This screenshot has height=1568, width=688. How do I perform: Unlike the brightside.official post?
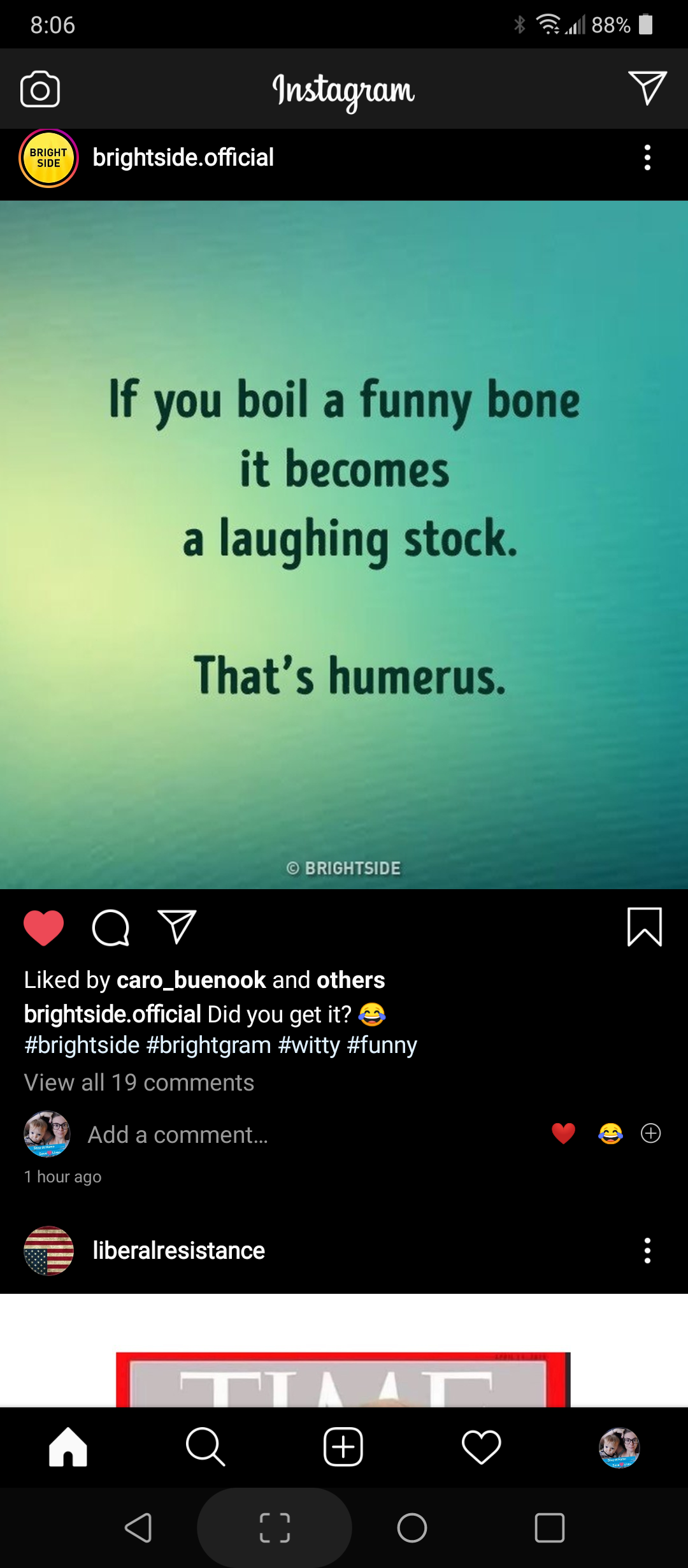[x=44, y=927]
